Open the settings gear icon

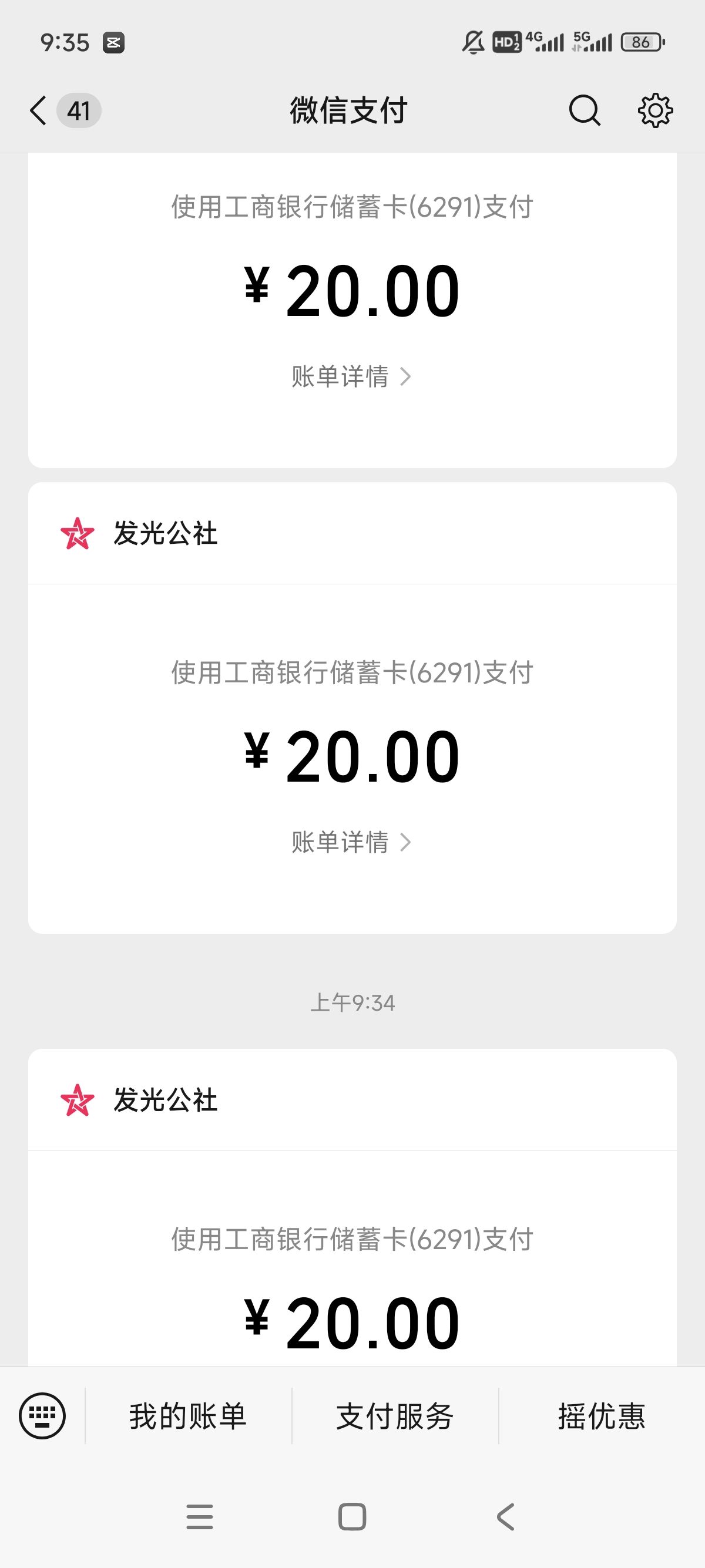(x=655, y=111)
